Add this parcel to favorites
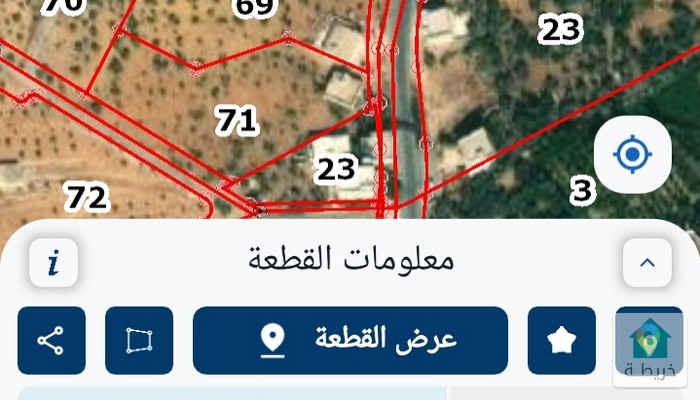This screenshot has width=700, height=400. pyautogui.click(x=561, y=340)
